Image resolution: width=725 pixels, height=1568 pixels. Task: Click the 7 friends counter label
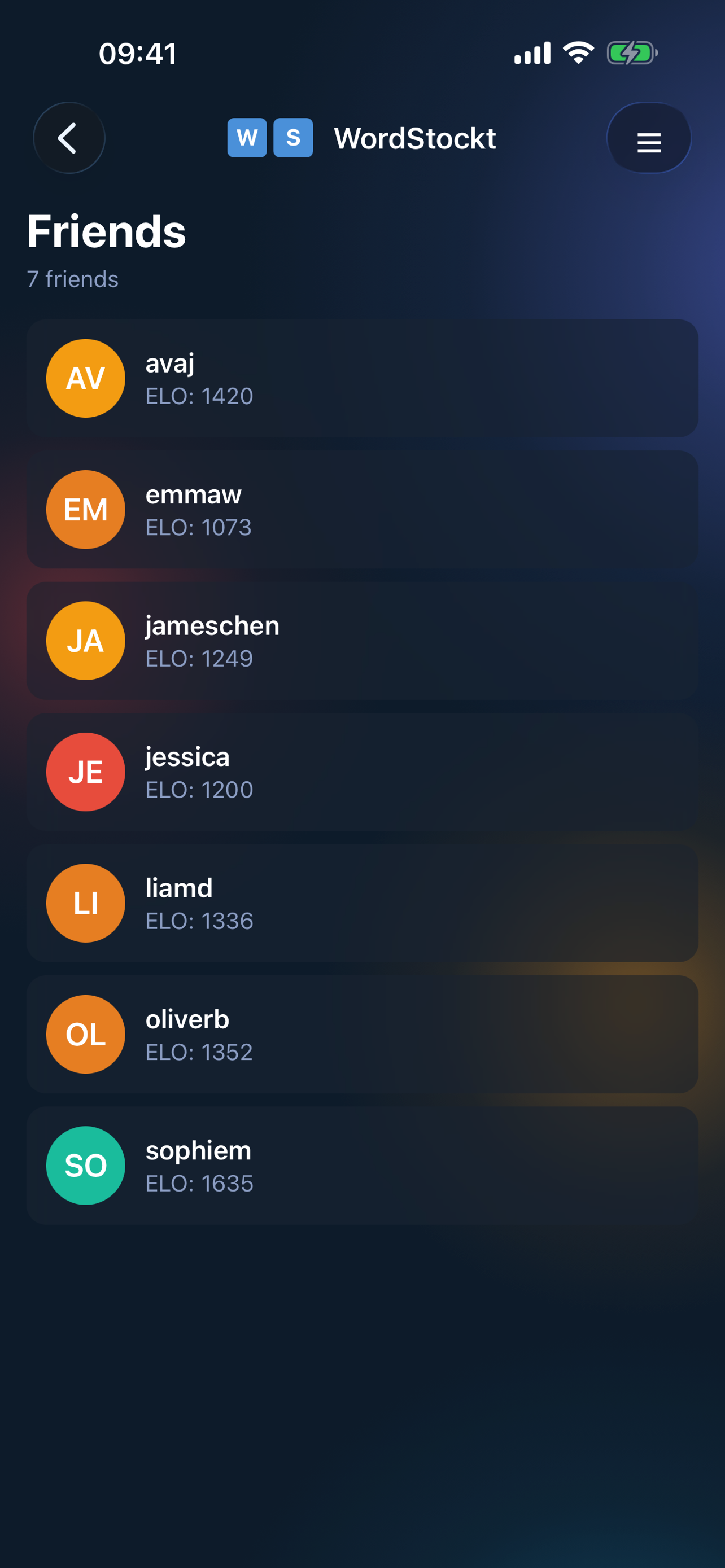pyautogui.click(x=72, y=279)
